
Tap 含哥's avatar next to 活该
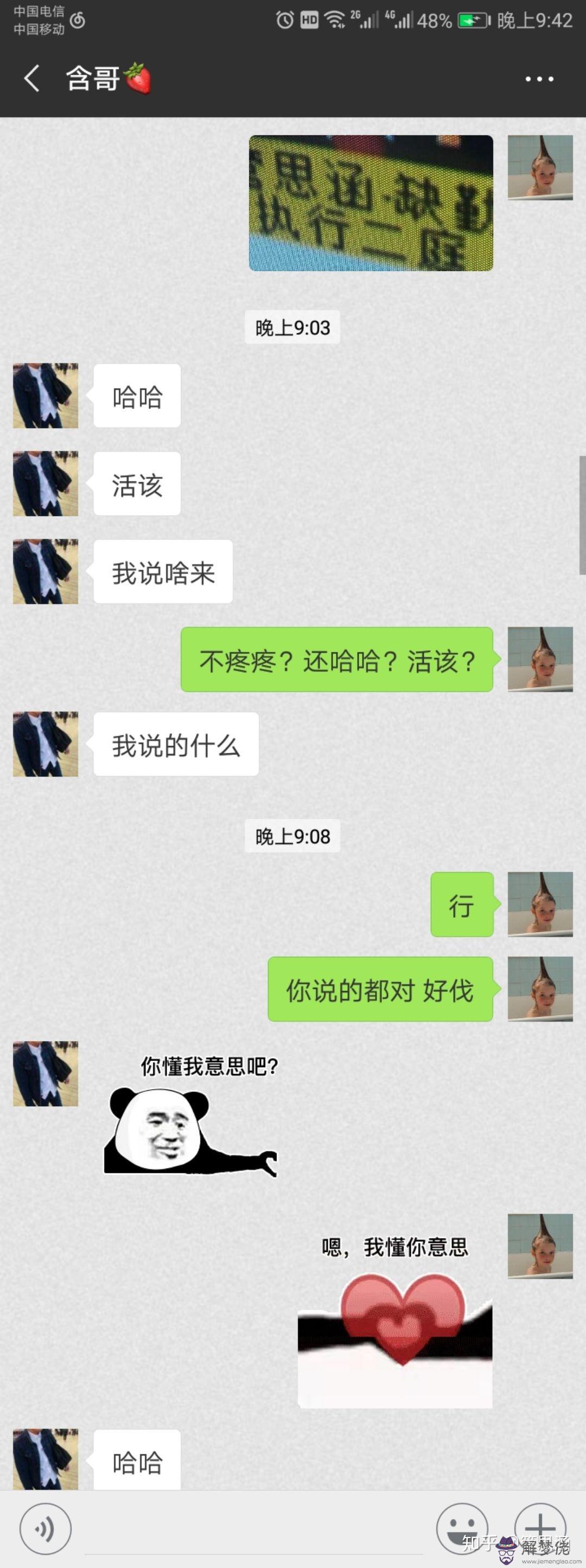46,483
